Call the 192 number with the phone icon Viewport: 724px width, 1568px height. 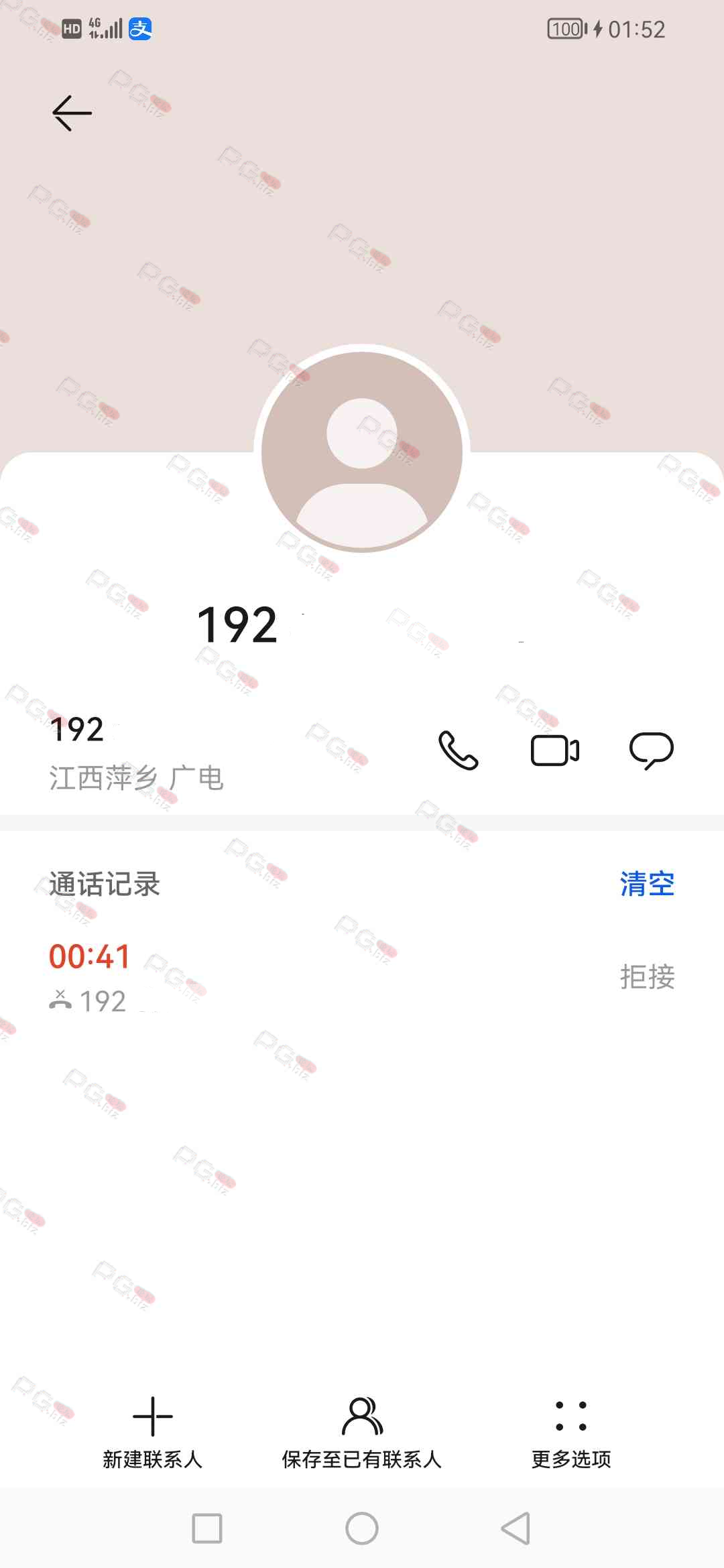click(x=459, y=750)
